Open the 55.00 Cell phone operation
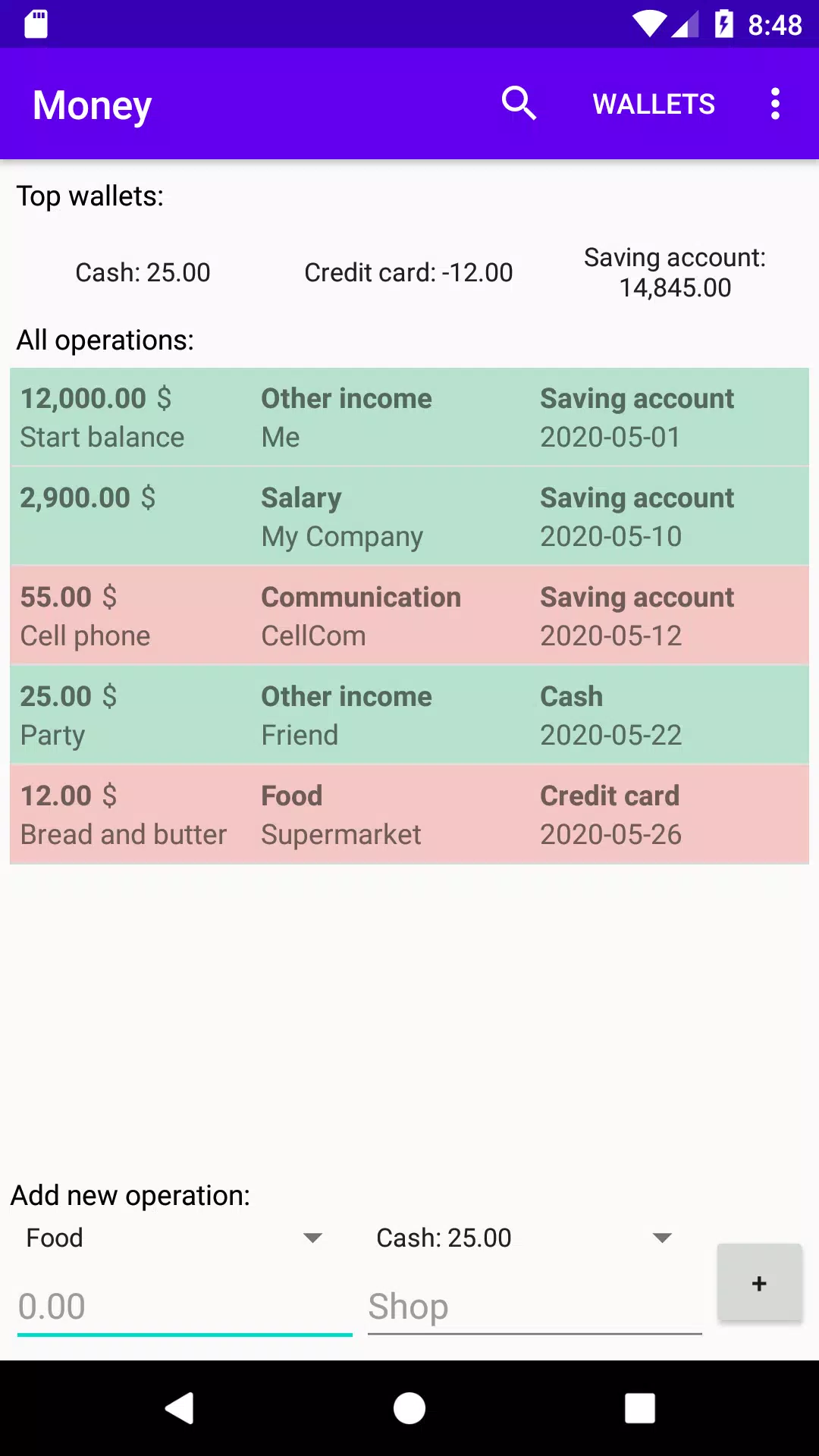This screenshot has height=1456, width=819. pyautogui.click(x=409, y=616)
